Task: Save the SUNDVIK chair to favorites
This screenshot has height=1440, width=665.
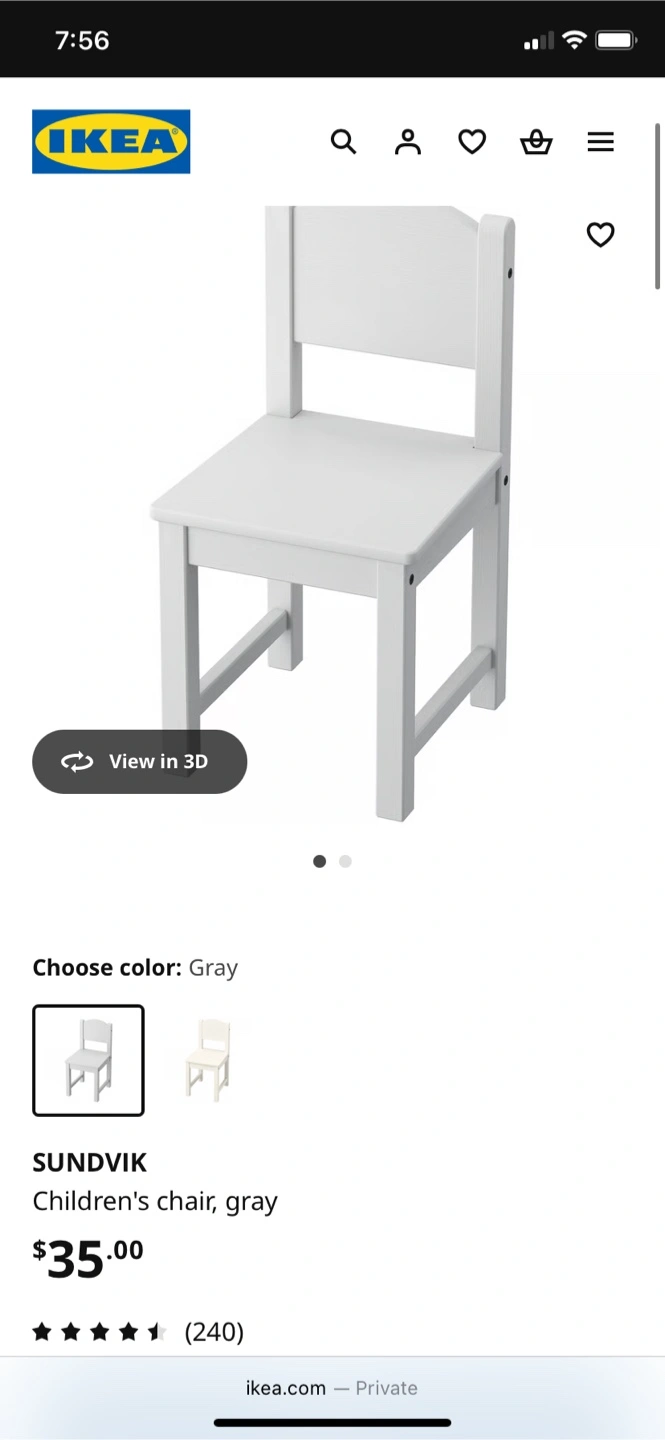Action: point(600,235)
